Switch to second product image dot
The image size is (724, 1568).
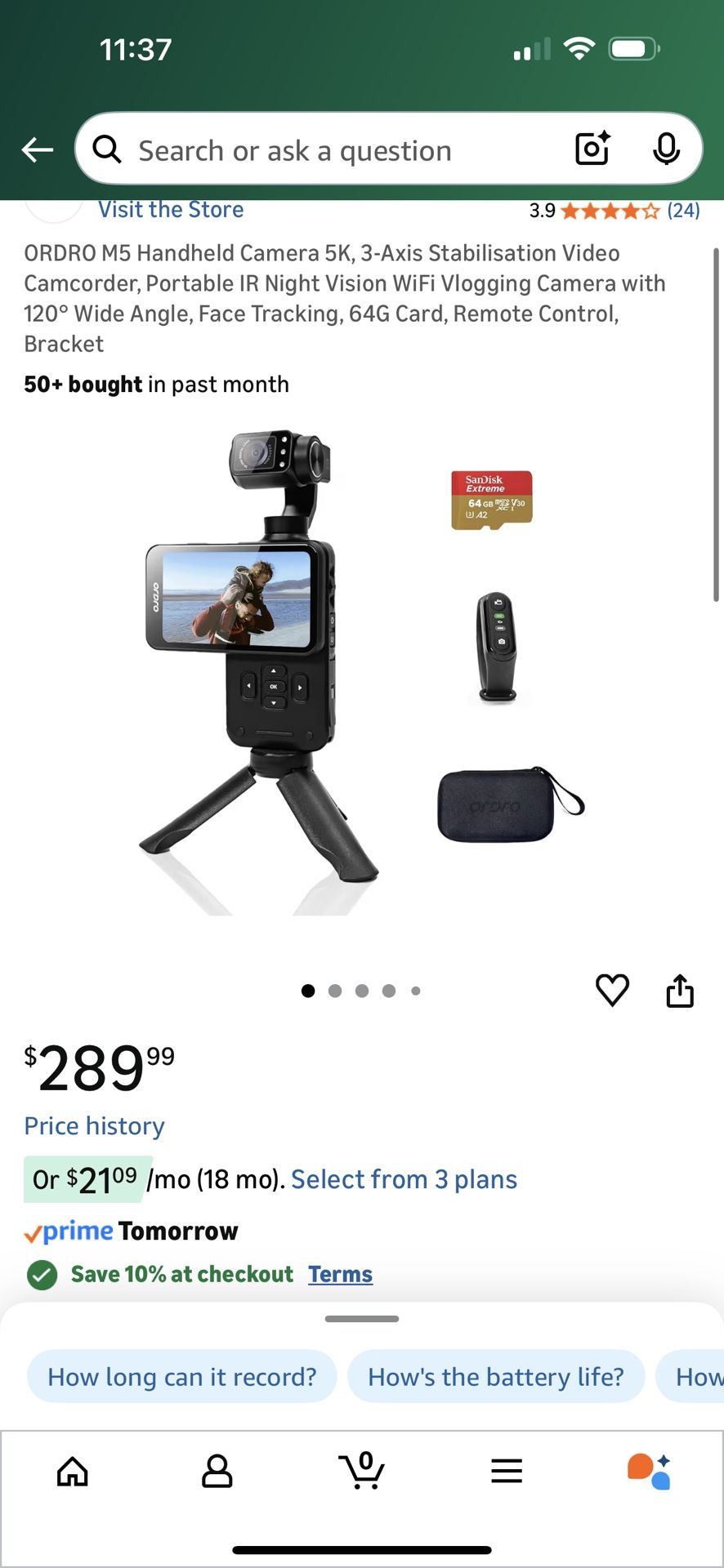pos(335,991)
